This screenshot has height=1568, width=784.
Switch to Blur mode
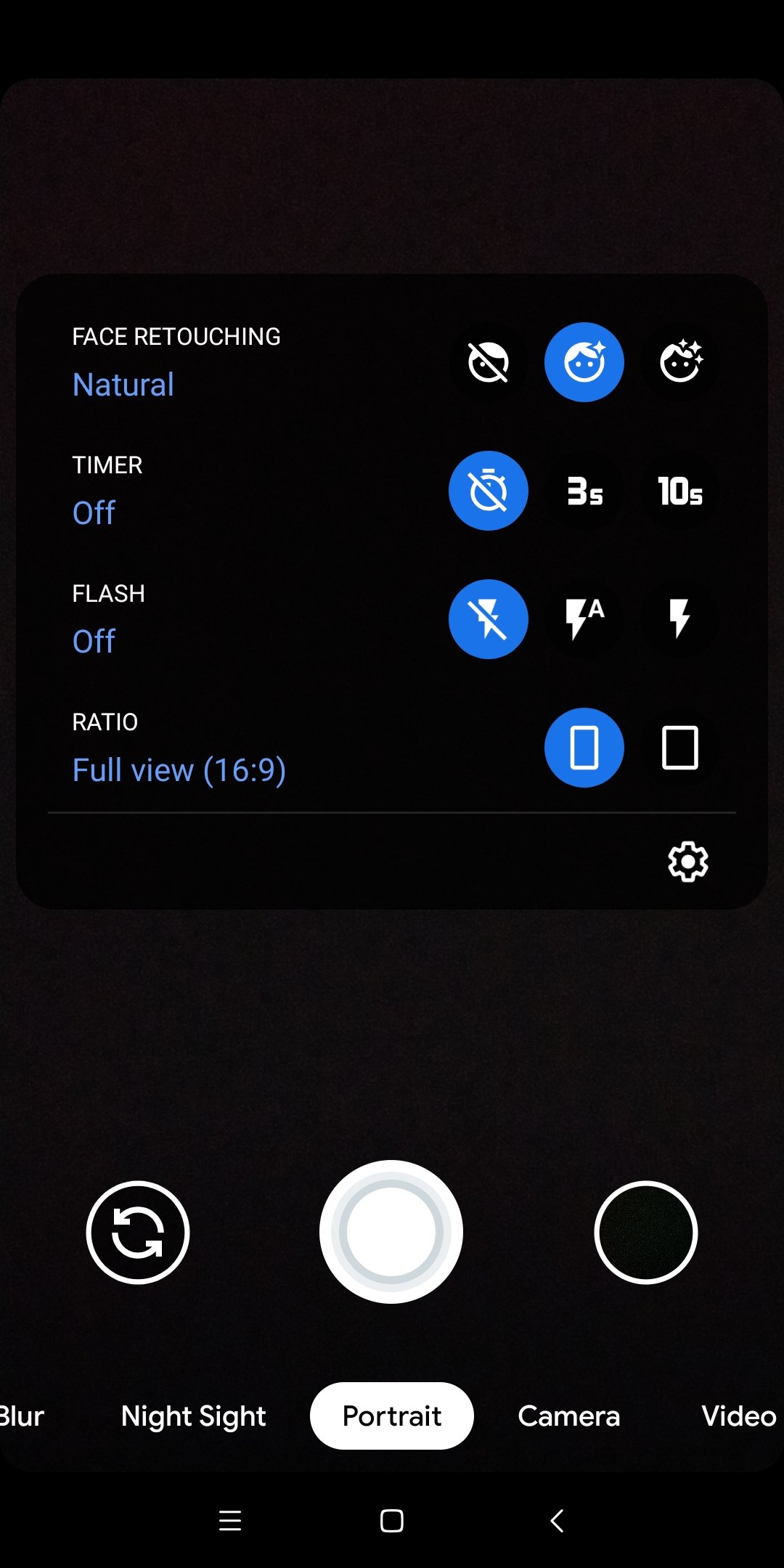[22, 1416]
